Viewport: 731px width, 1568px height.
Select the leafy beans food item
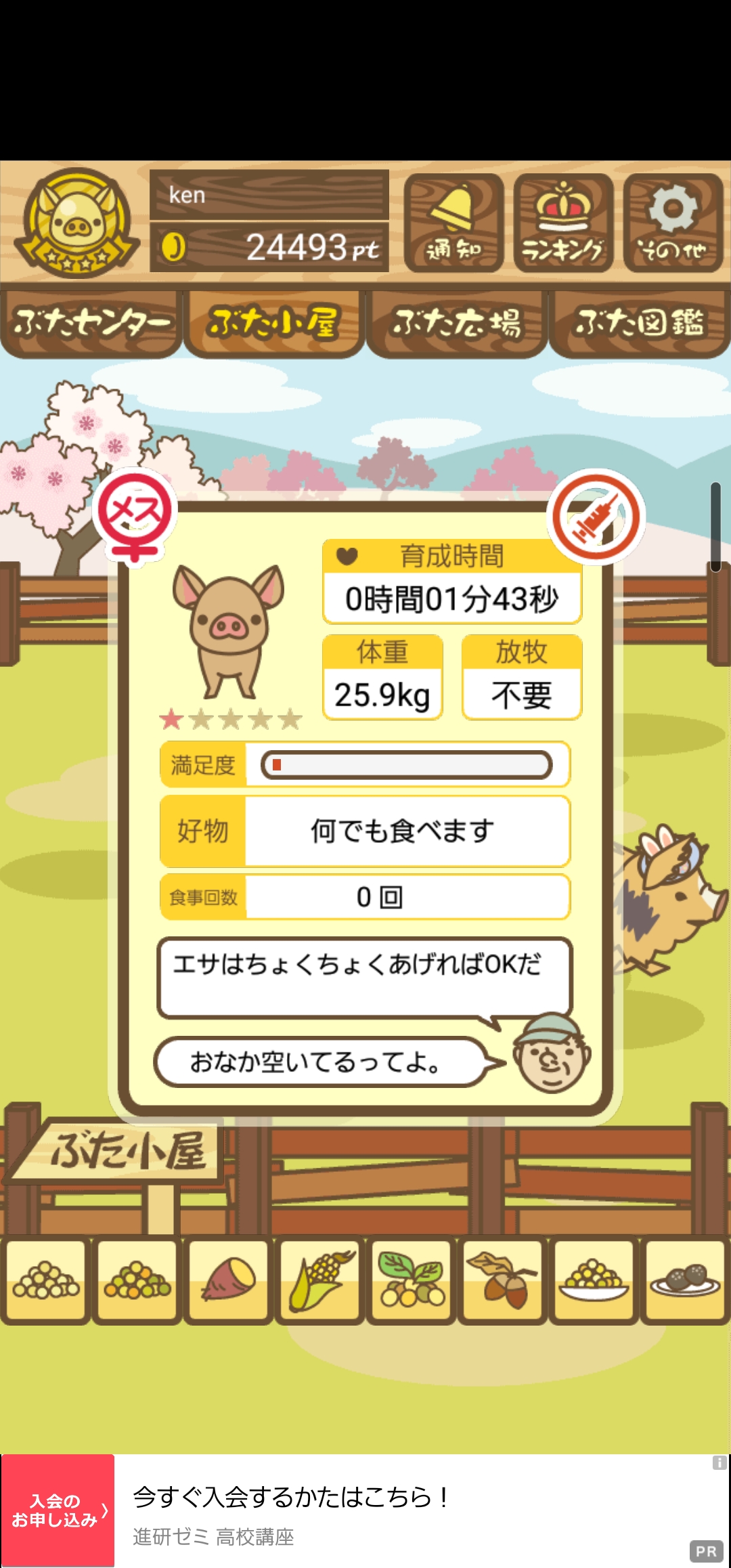click(x=411, y=1279)
